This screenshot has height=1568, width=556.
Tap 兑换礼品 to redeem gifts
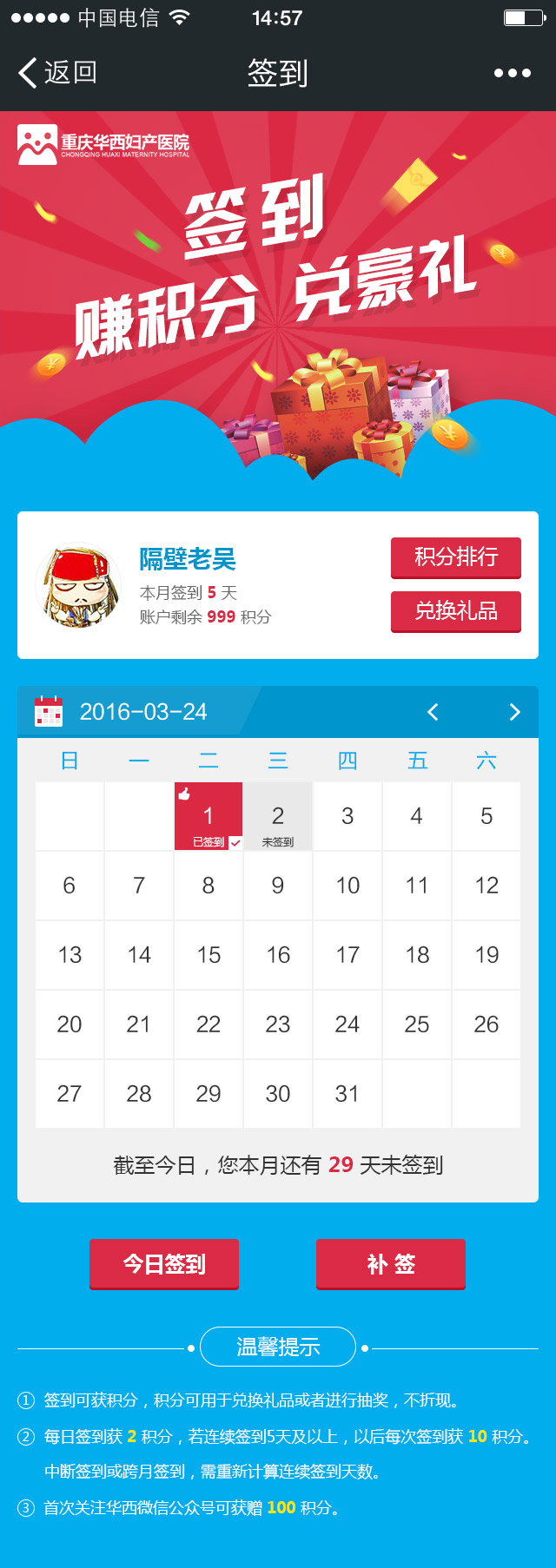pos(455,610)
